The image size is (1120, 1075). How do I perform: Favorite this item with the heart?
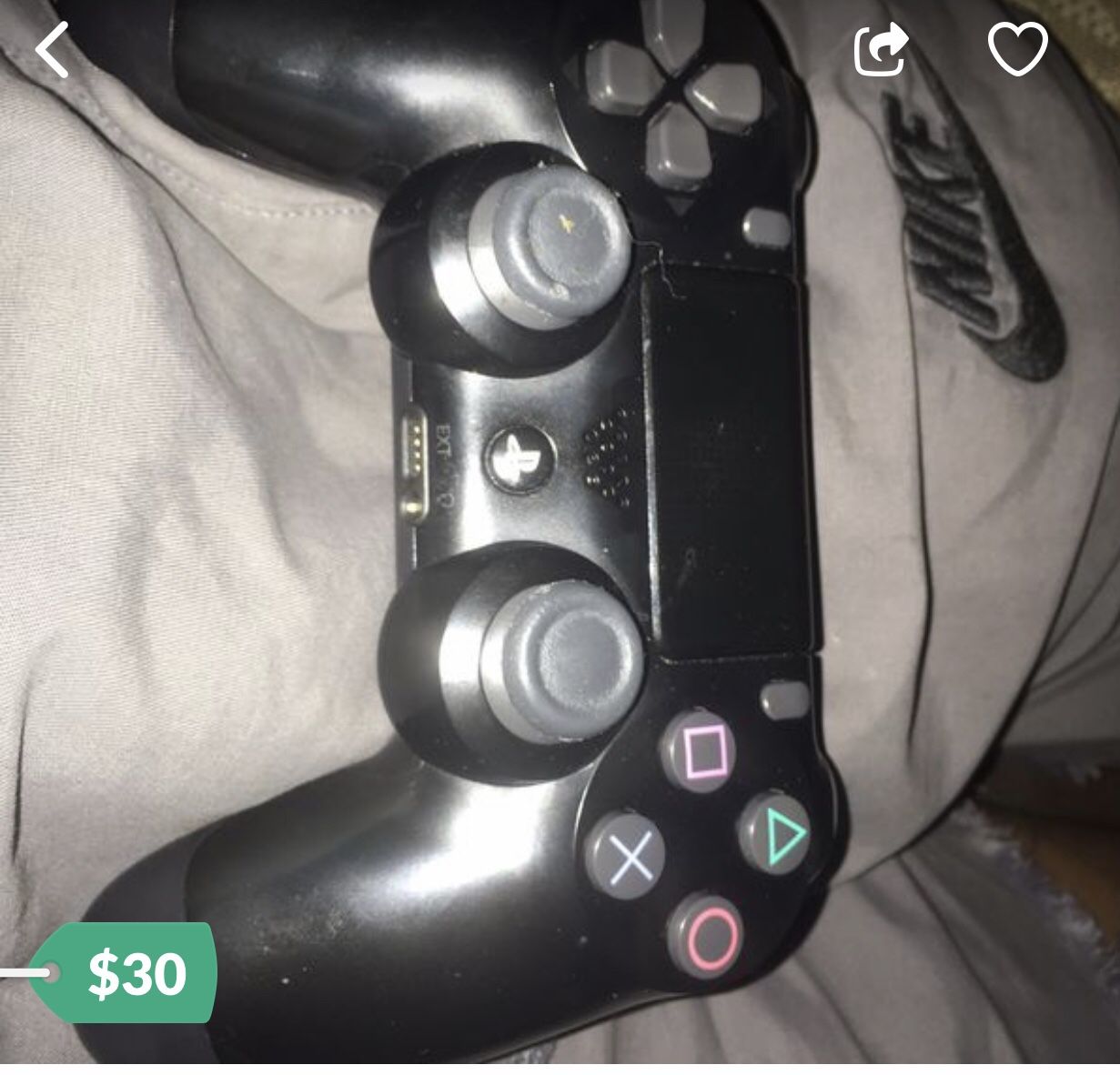point(1017,48)
